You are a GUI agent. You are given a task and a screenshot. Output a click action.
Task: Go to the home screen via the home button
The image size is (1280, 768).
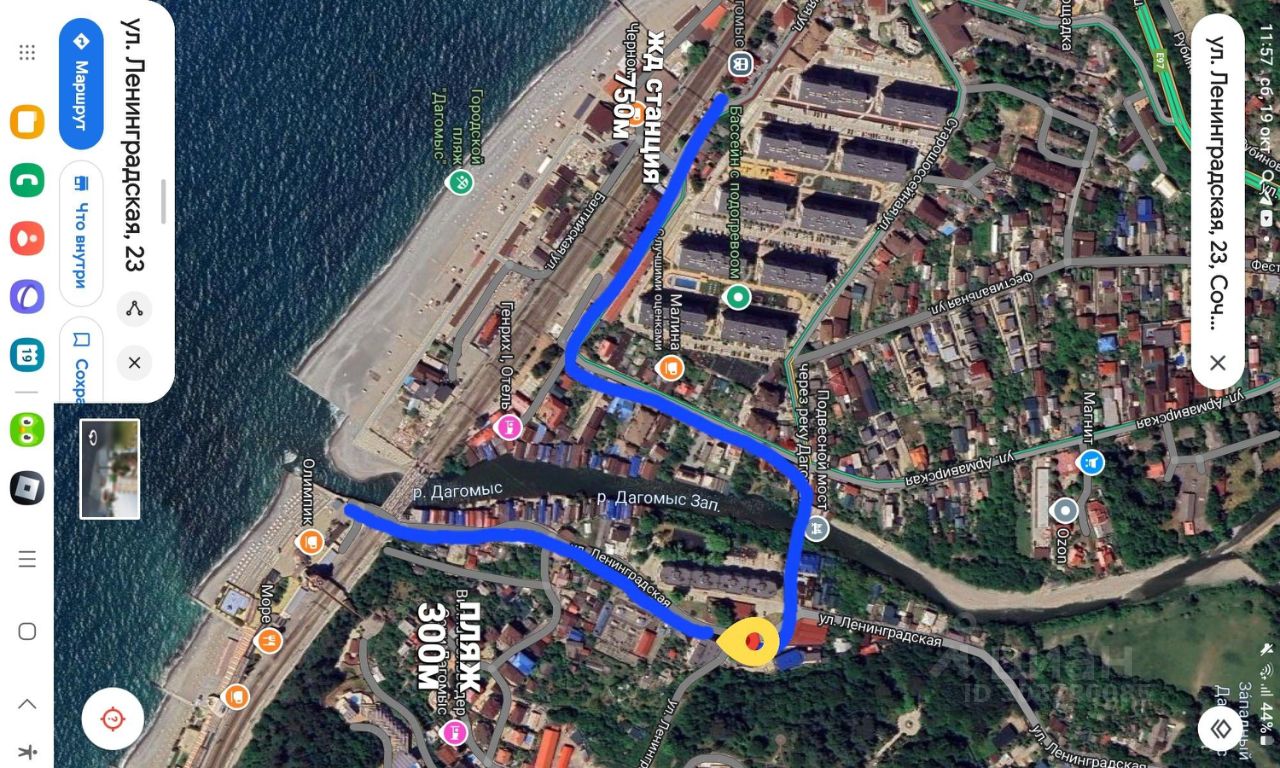click(27, 631)
